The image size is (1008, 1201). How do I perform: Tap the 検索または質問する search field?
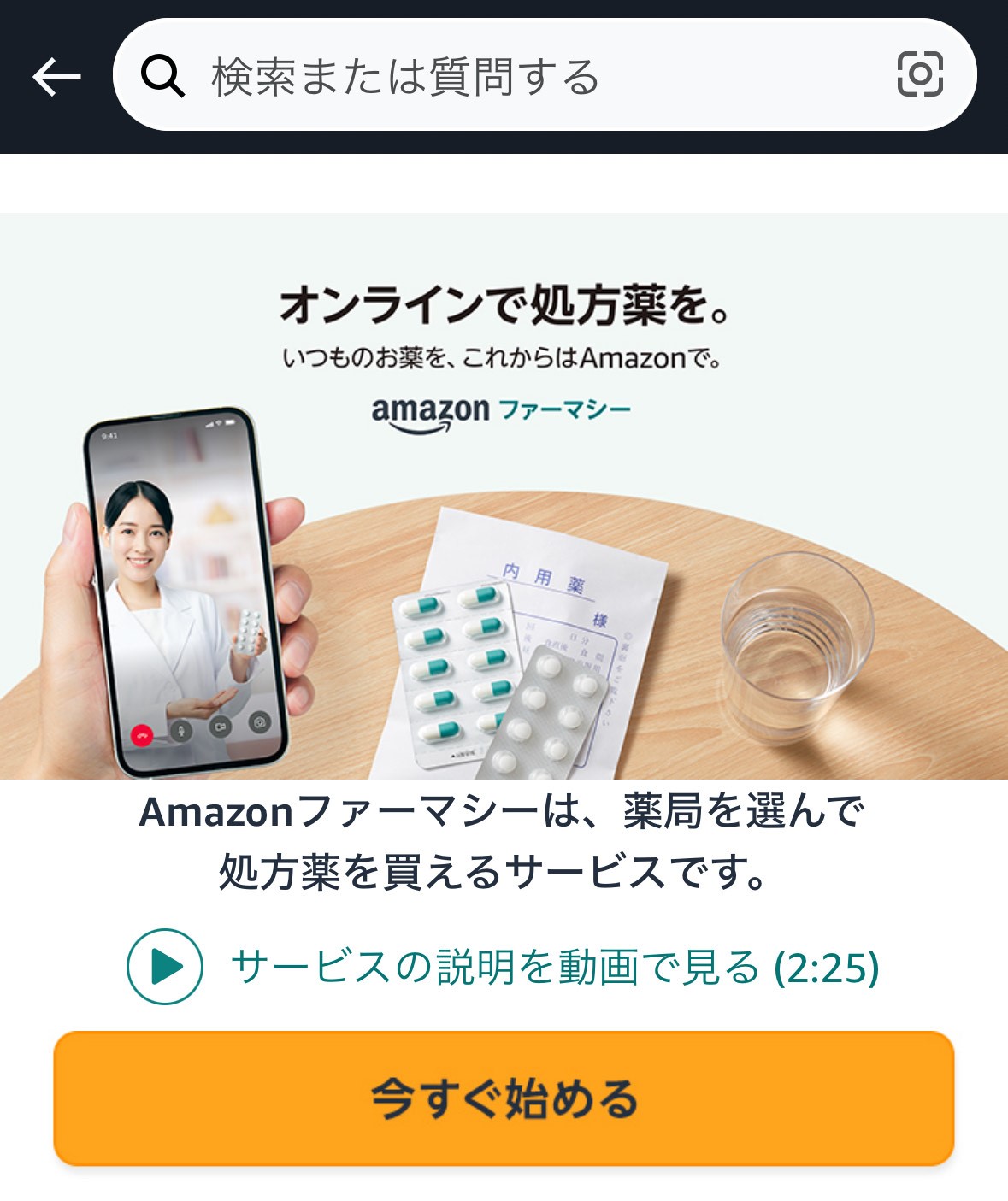513,77
